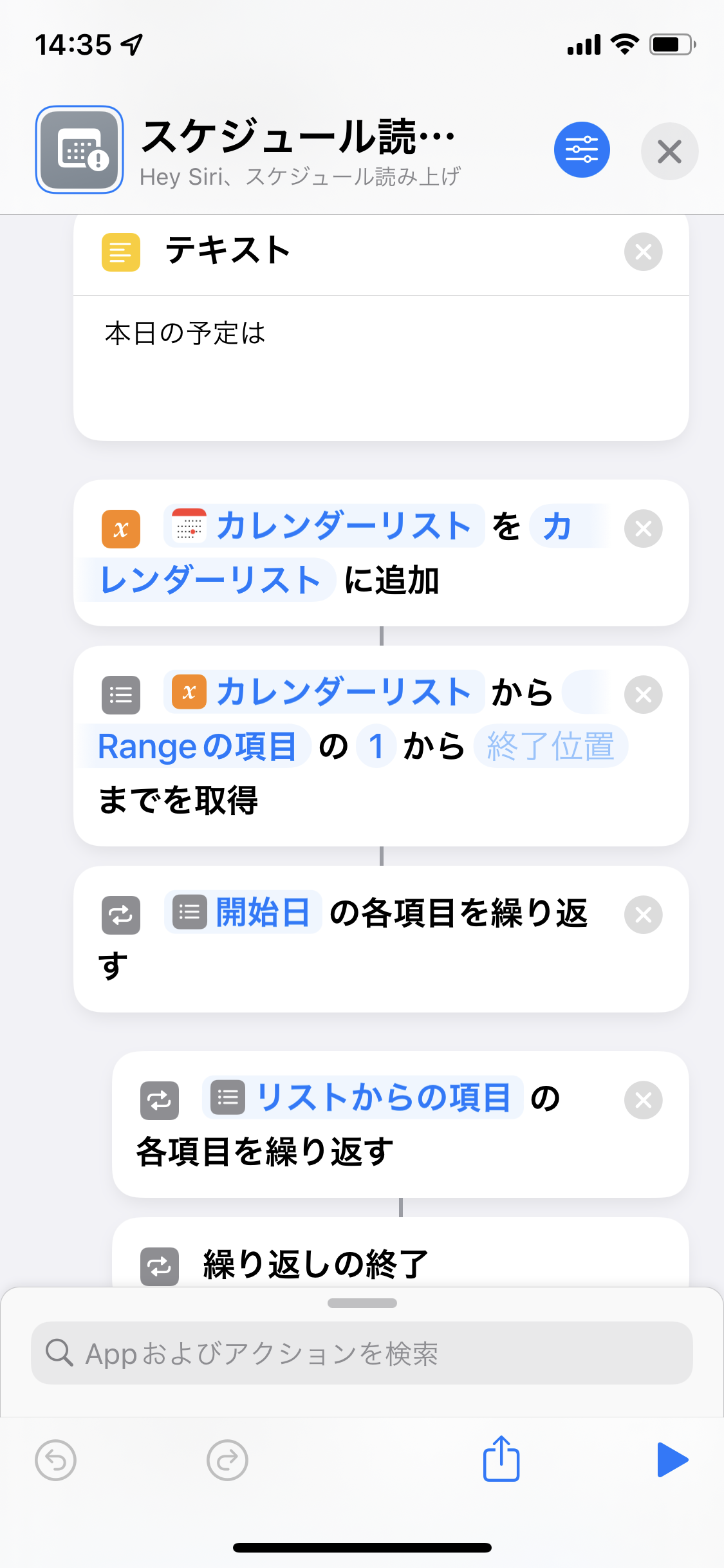Change the 開始日 repeat variable
Screen dimensions: 724x1568
243,913
